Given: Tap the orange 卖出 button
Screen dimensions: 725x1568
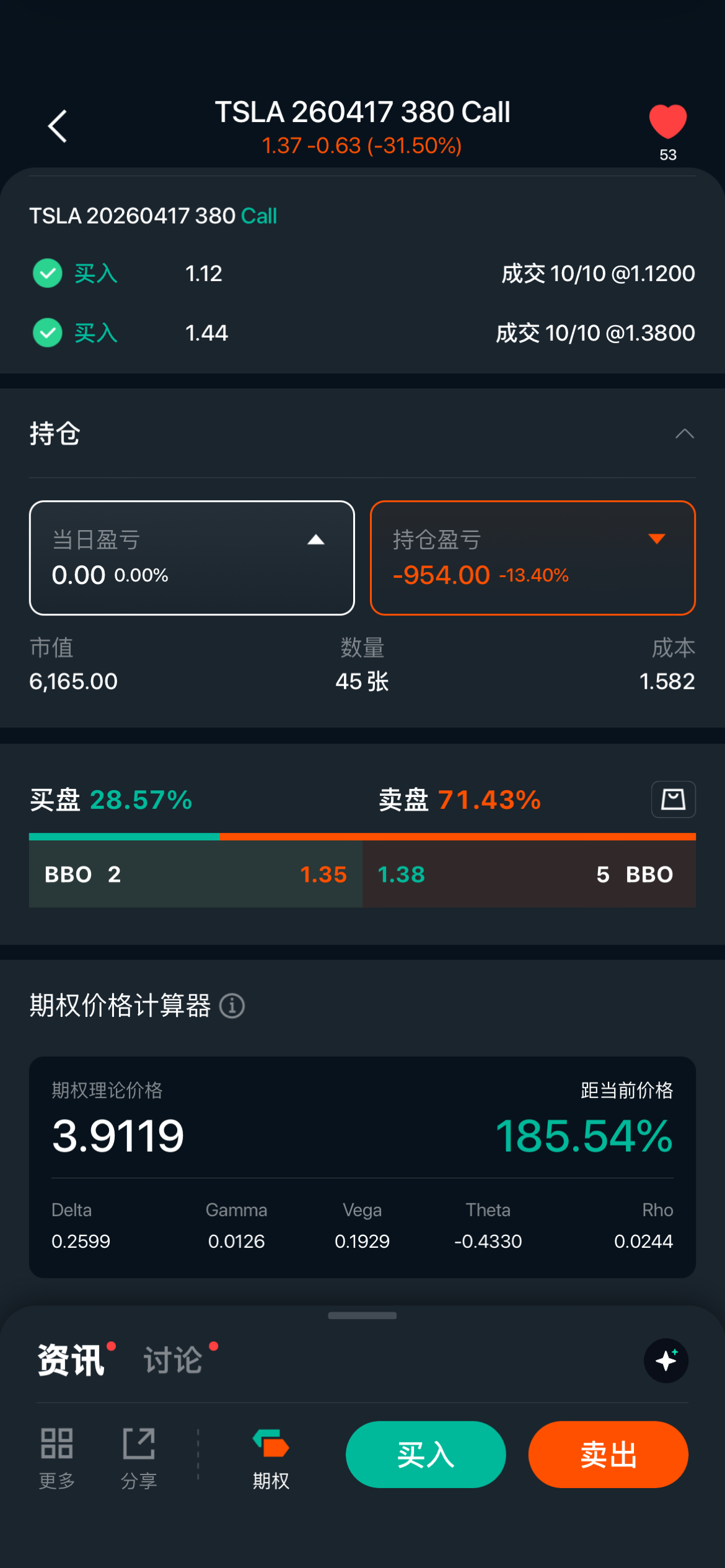Looking at the screenshot, I should pyautogui.click(x=608, y=1454).
